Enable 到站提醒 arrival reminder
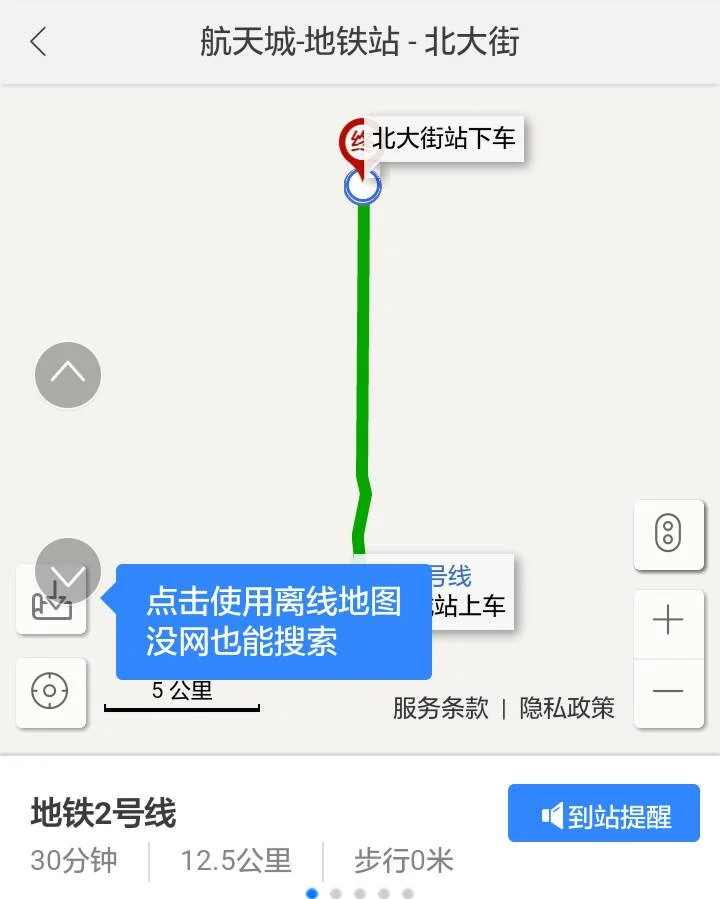The height and width of the screenshot is (899, 720). click(x=603, y=813)
